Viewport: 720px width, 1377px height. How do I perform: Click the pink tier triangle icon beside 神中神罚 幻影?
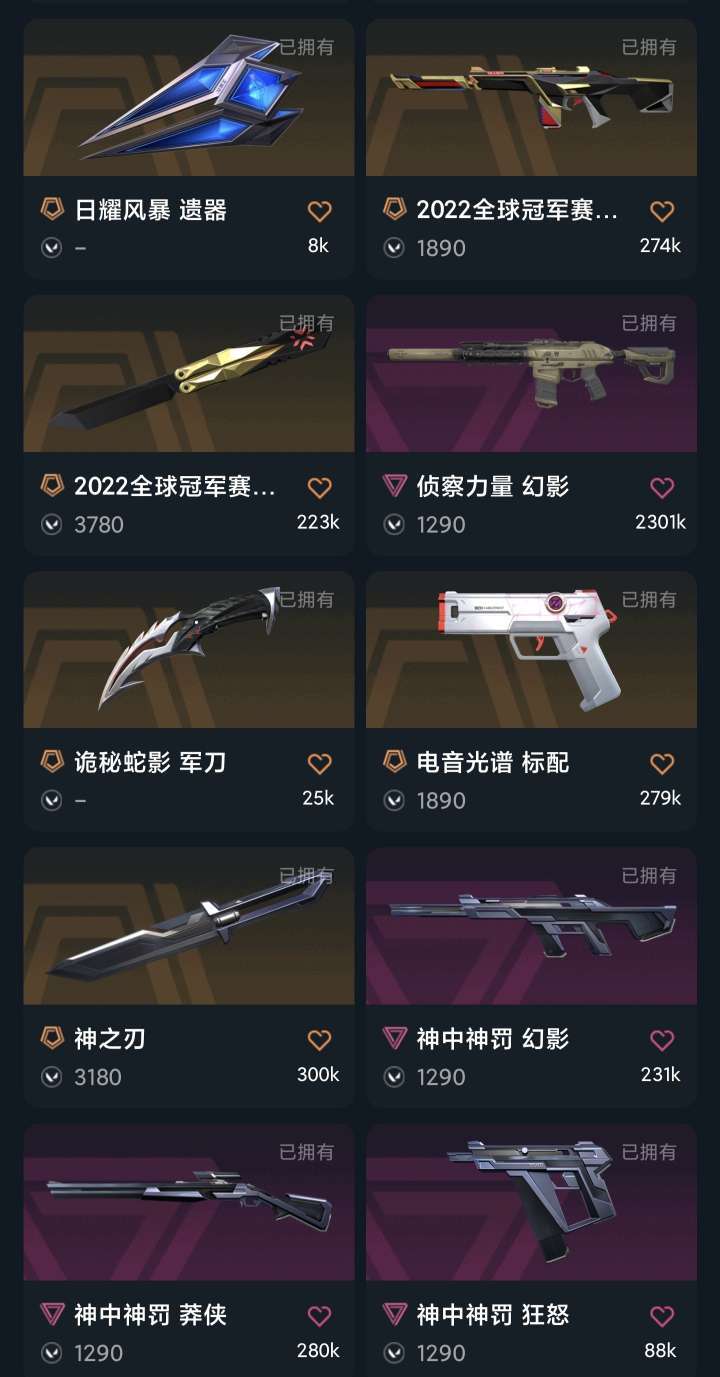[x=394, y=1040]
